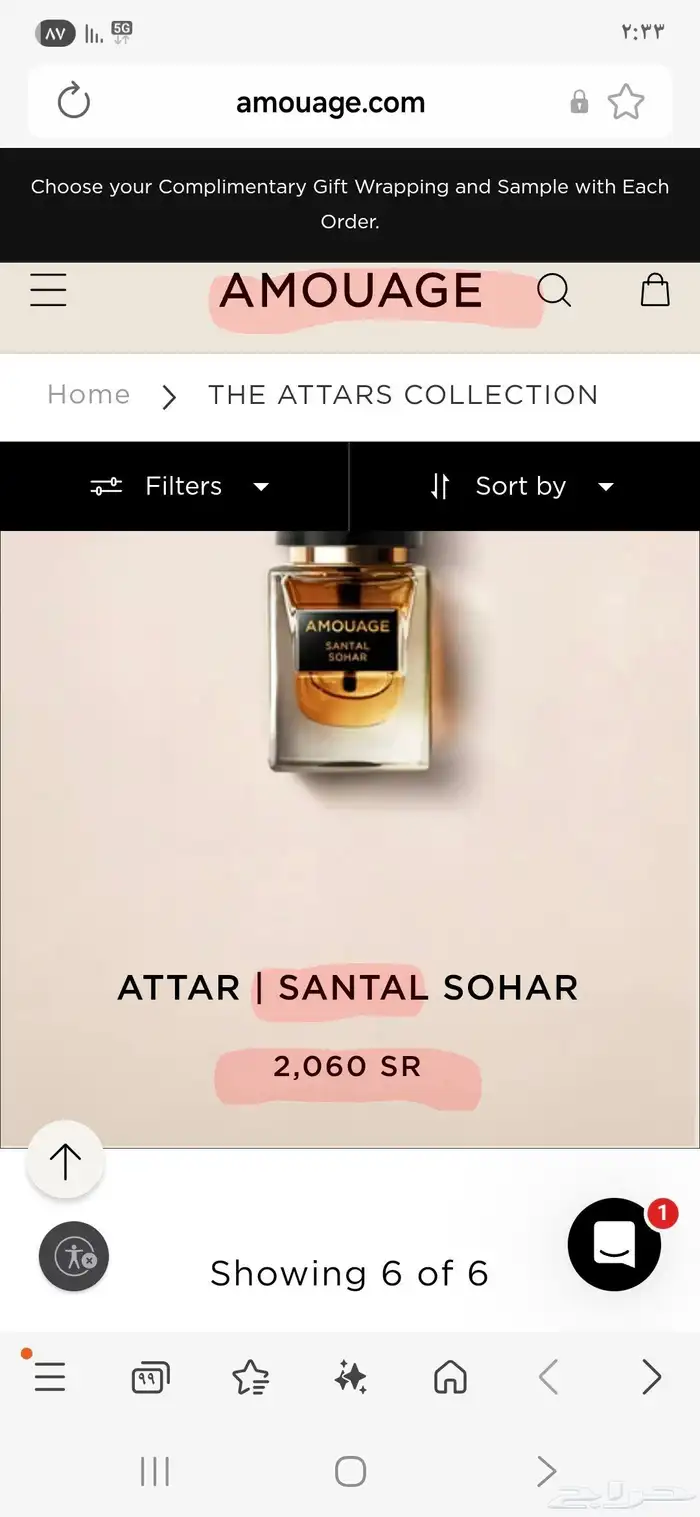View the open browser tabs
The image size is (700, 1517).
(150, 1379)
